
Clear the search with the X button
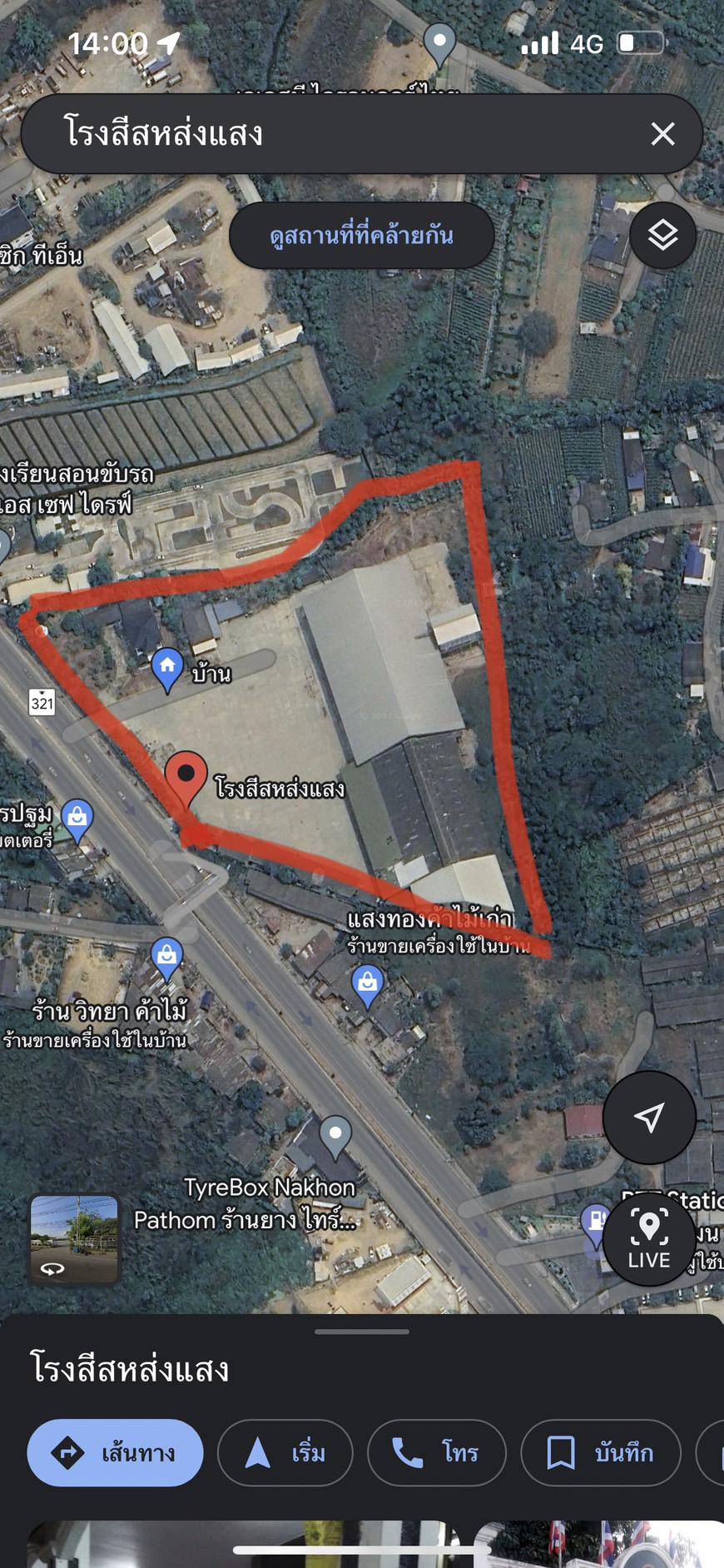(662, 134)
